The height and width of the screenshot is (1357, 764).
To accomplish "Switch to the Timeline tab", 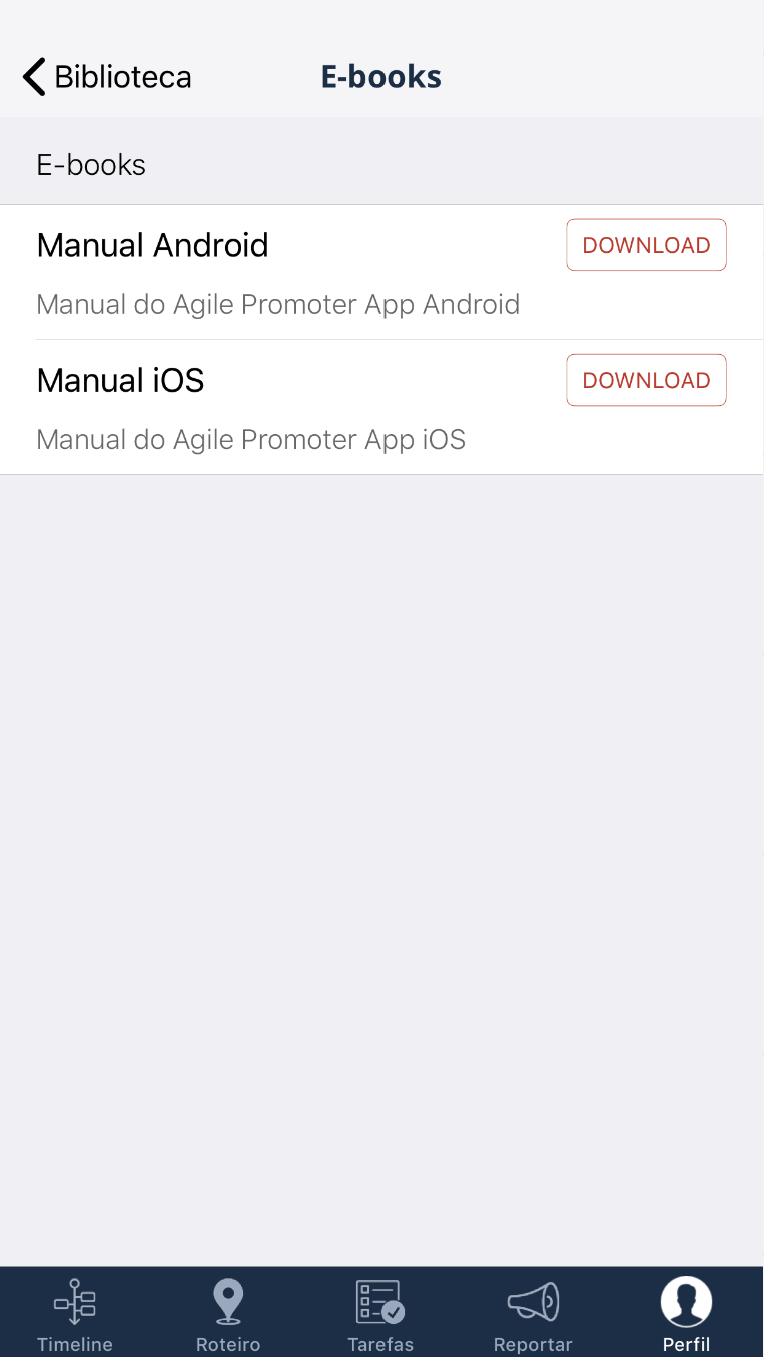I will (x=75, y=1313).
